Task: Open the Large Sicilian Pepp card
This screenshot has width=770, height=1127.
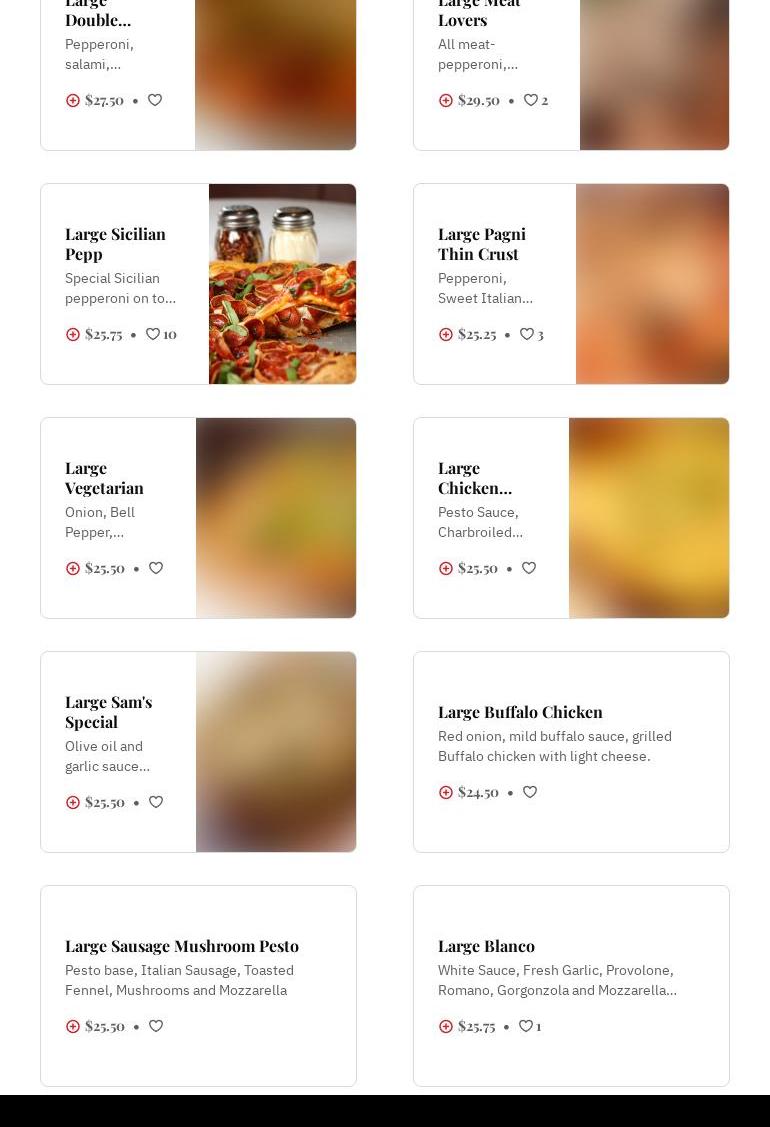Action: coord(115,243)
